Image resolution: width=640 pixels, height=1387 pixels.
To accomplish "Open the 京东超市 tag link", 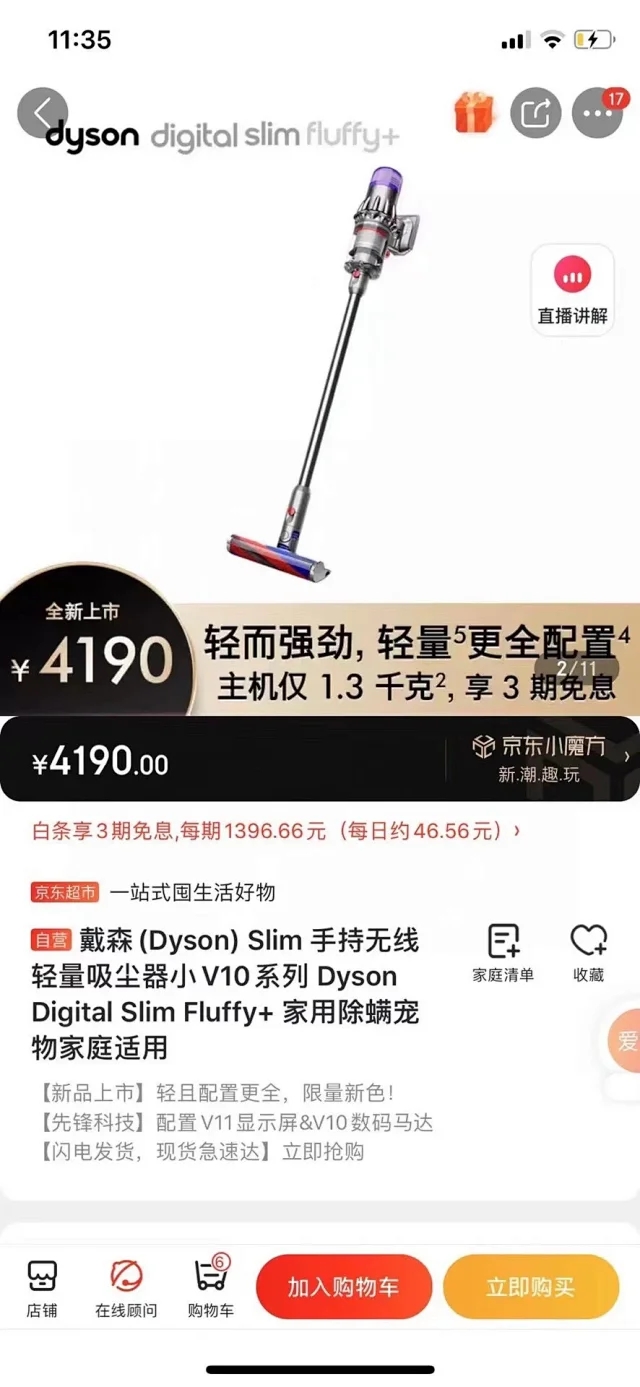I will (x=66, y=892).
